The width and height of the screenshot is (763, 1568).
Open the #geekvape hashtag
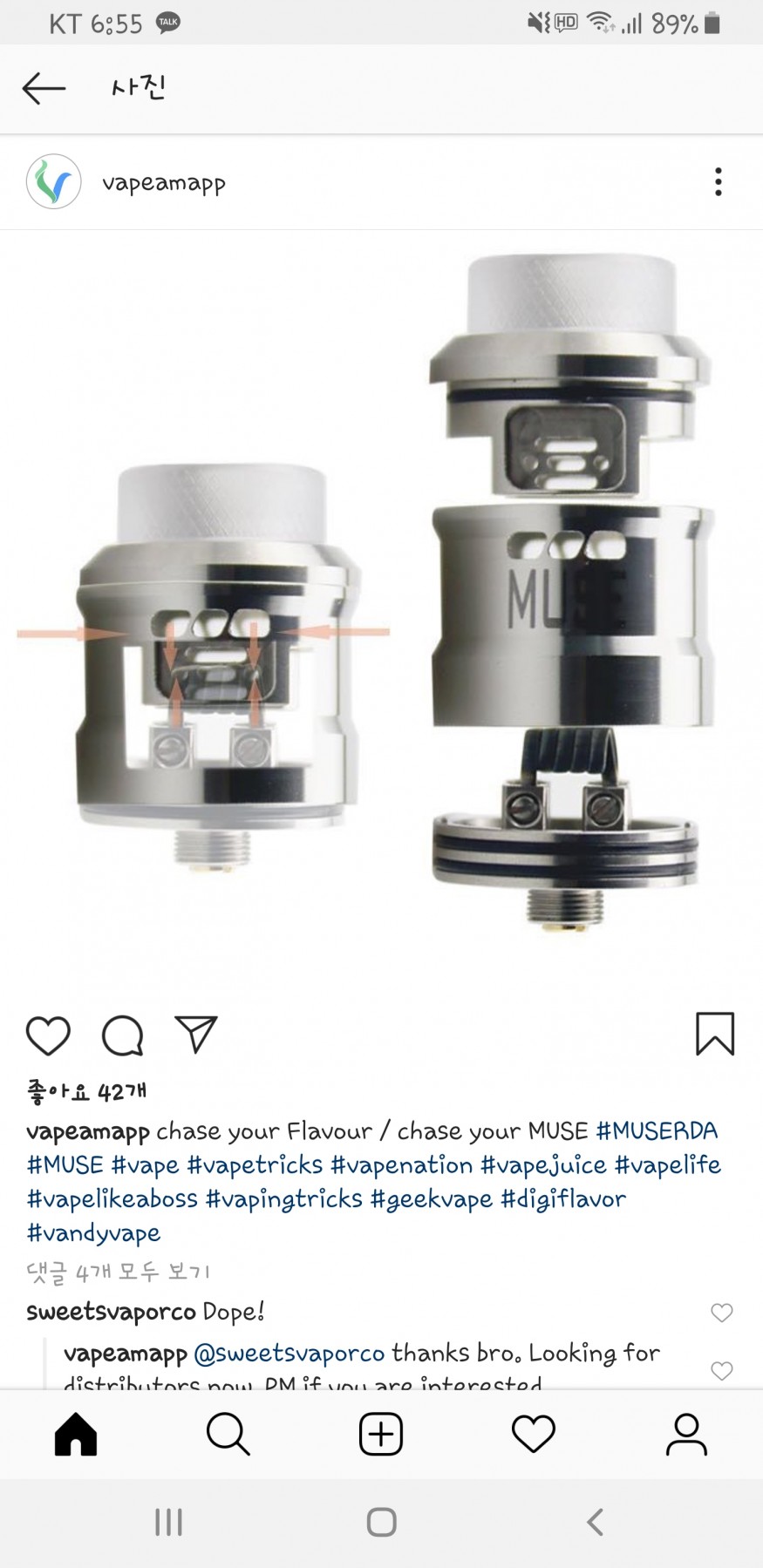pos(432,1199)
